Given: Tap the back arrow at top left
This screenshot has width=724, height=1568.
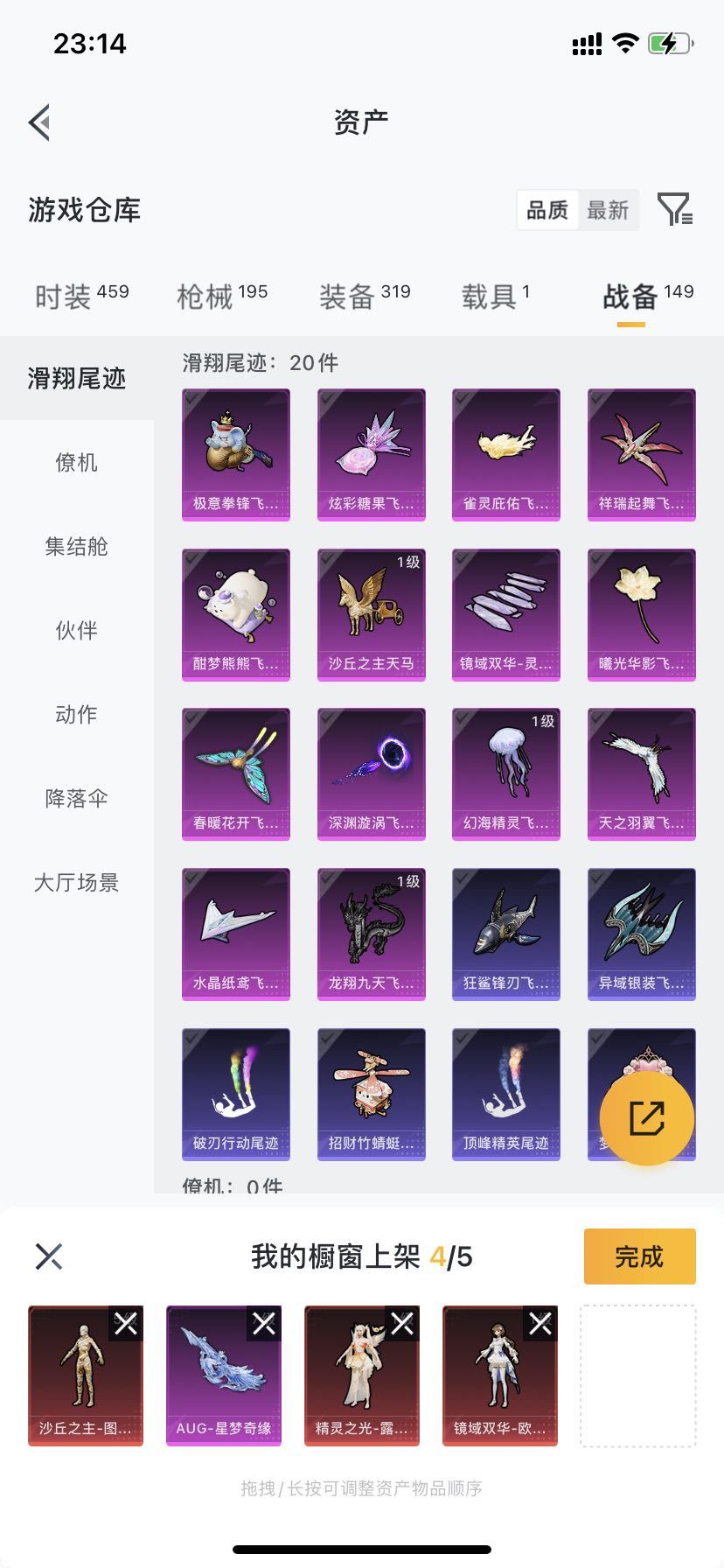Looking at the screenshot, I should click(x=38, y=122).
